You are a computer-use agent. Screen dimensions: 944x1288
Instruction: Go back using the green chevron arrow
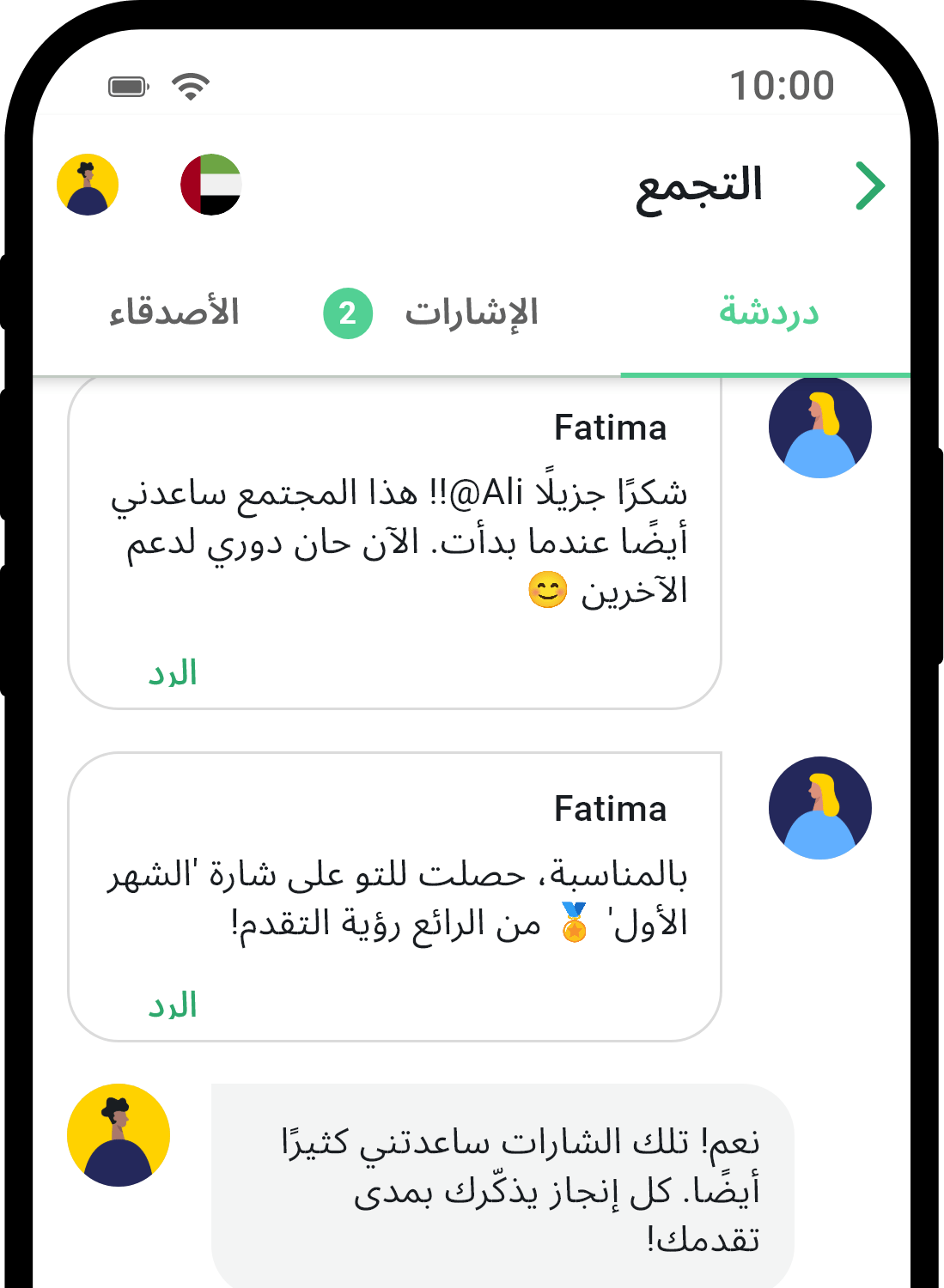869,185
